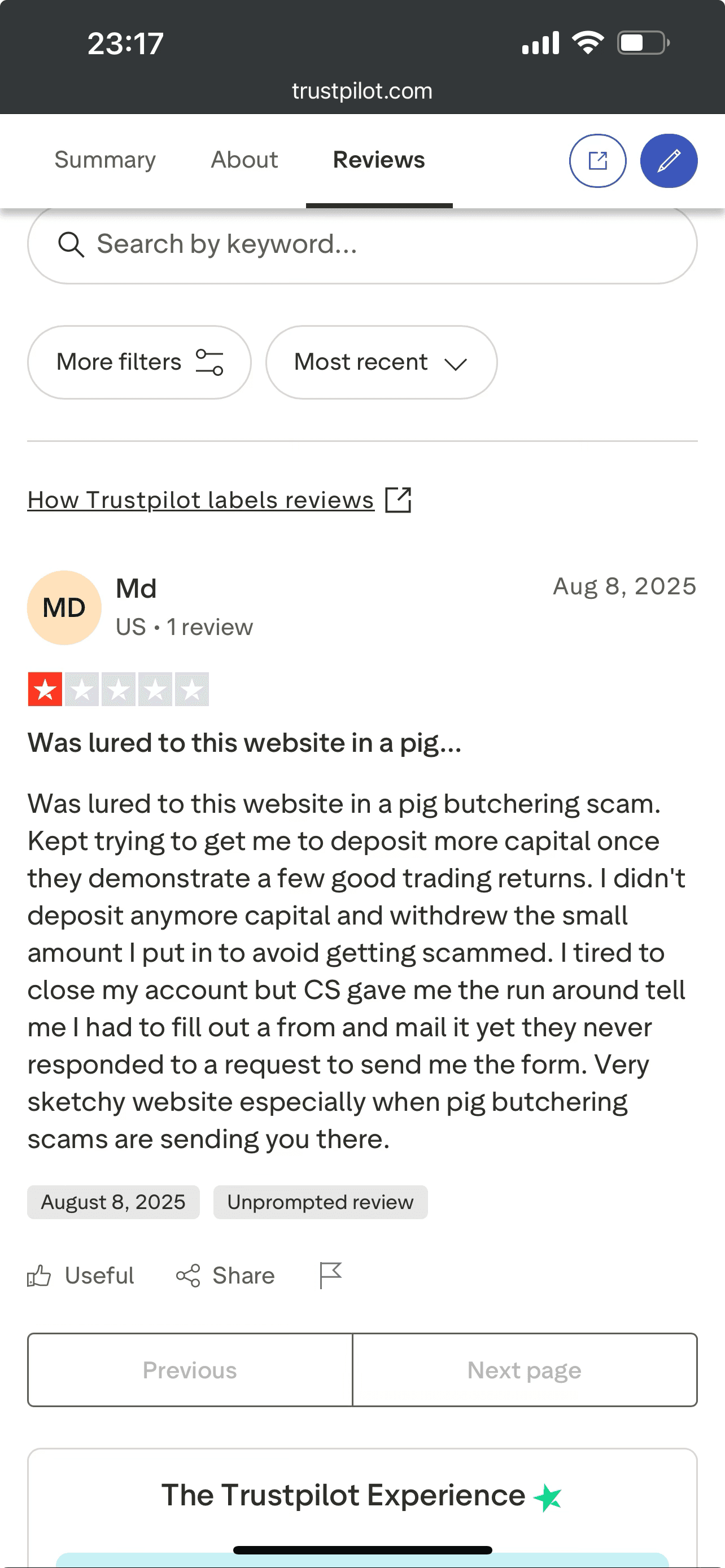Image resolution: width=725 pixels, height=1568 pixels.
Task: Open the About tab
Action: (244, 160)
